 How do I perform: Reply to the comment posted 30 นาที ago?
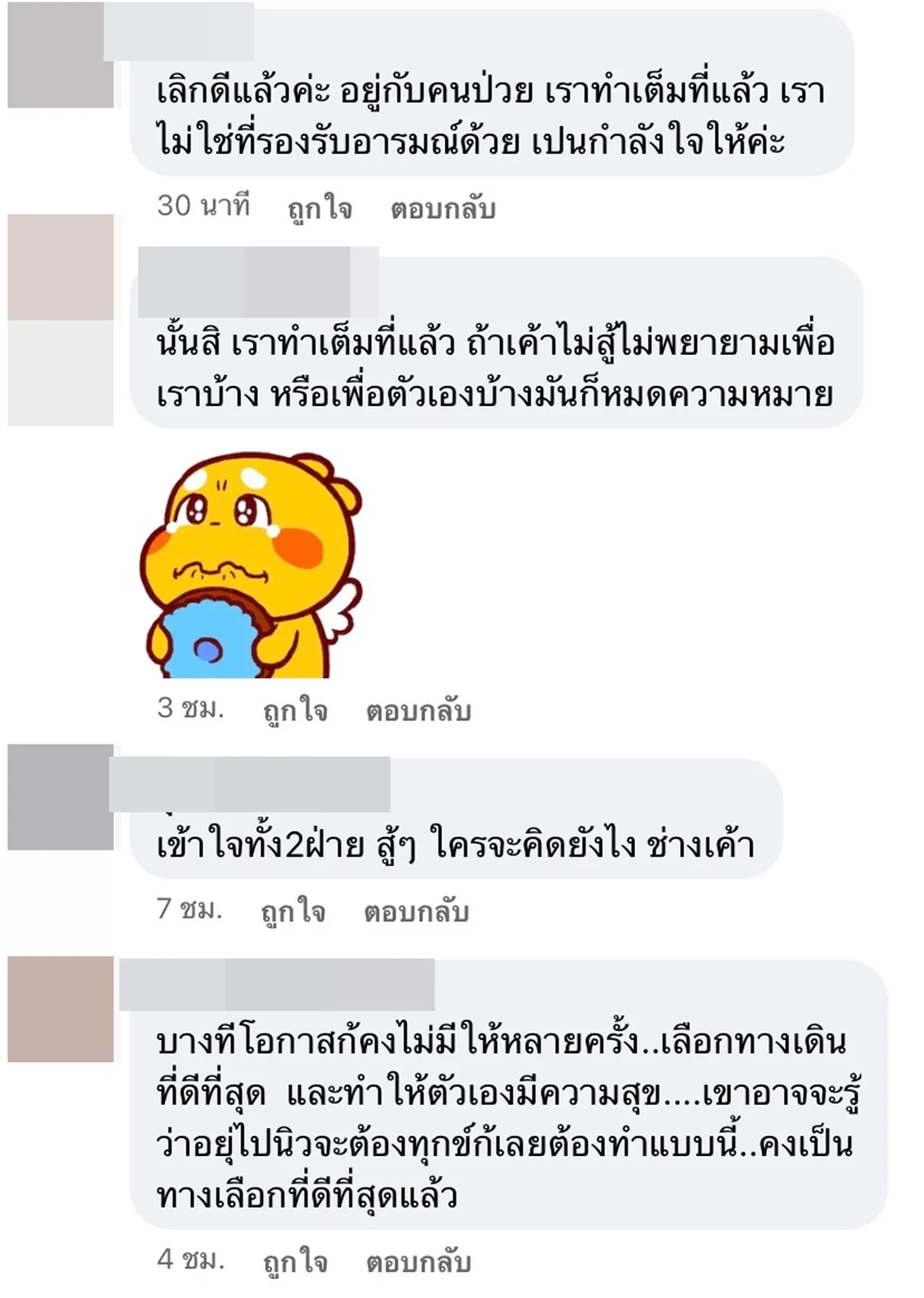click(443, 209)
